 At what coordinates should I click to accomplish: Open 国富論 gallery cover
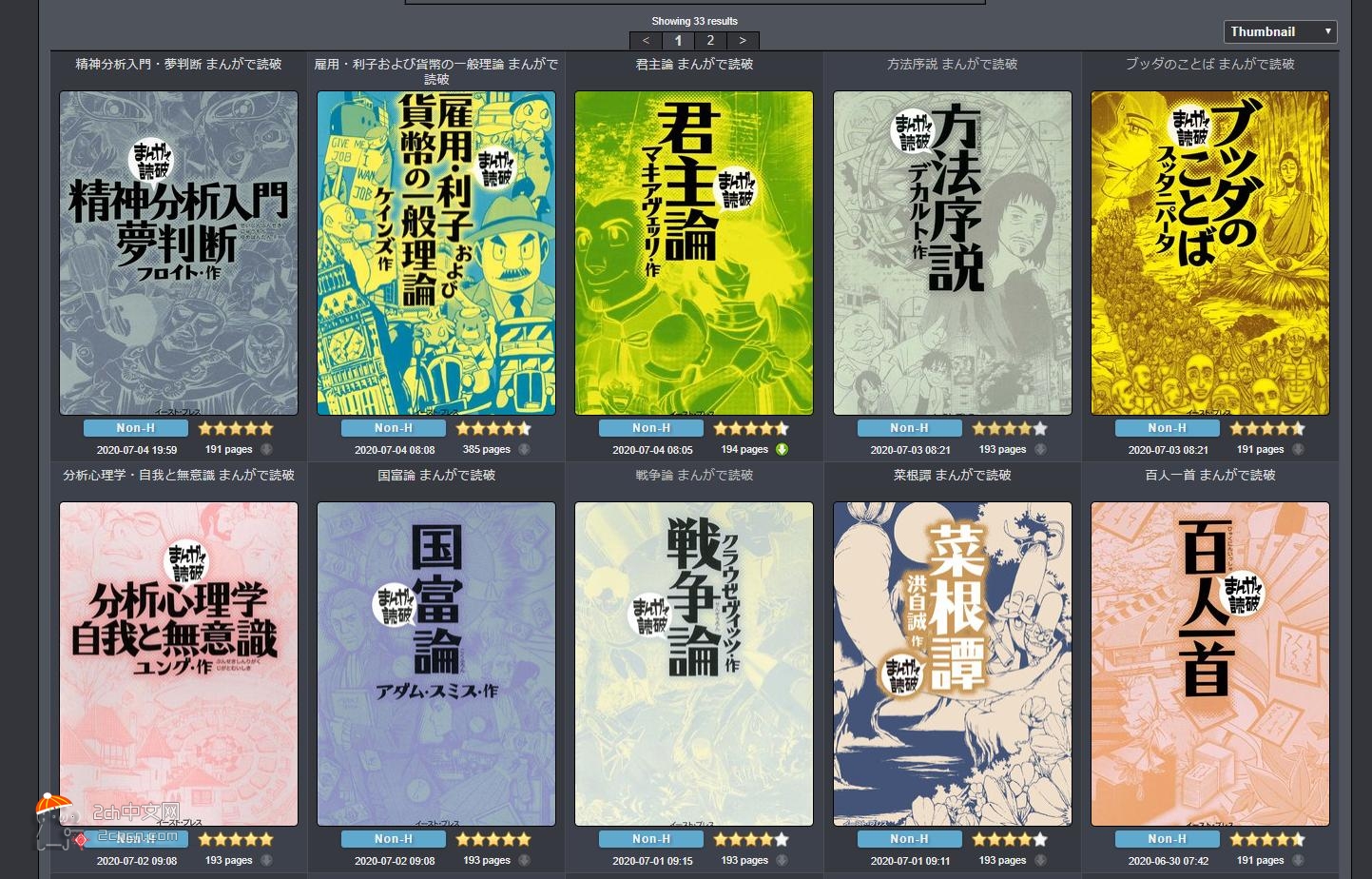(436, 664)
